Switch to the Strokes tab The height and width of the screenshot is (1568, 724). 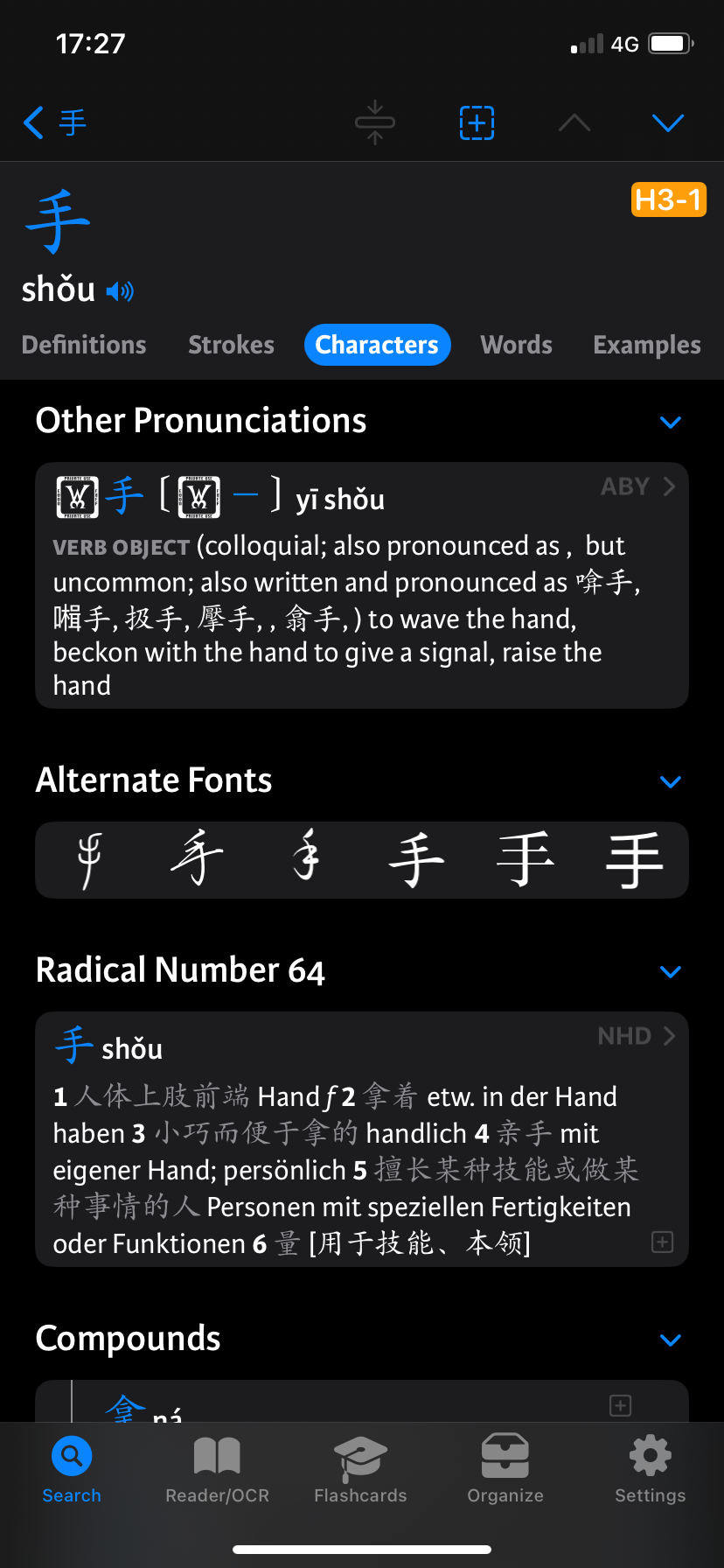point(232,345)
